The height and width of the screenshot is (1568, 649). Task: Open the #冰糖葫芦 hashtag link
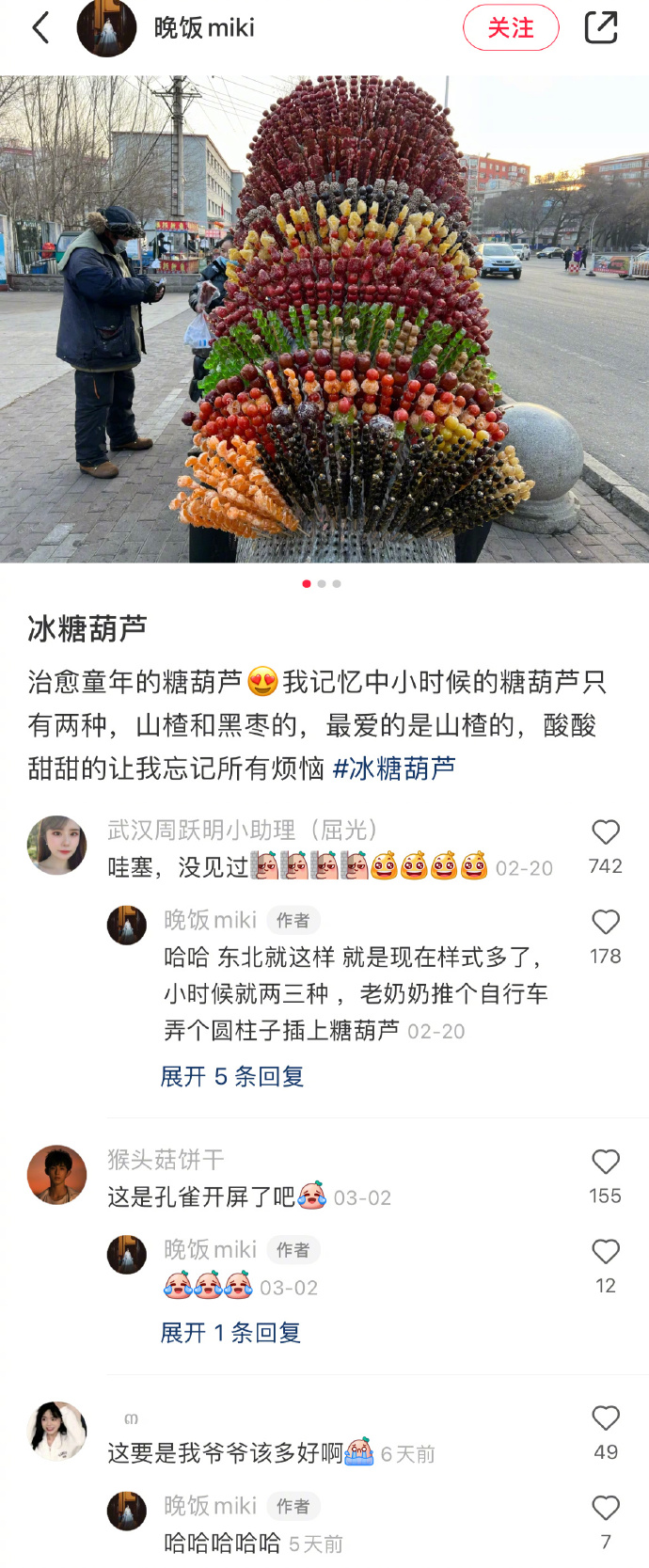point(394,768)
